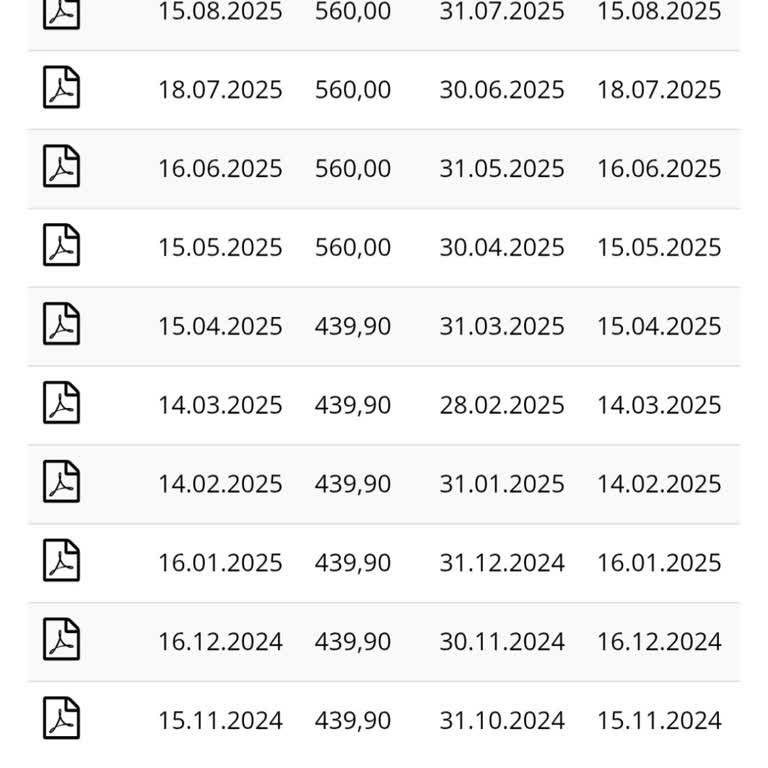This screenshot has width=768, height=768.
Task: Open the 15.04.2025 PDF file
Action: tap(61, 325)
